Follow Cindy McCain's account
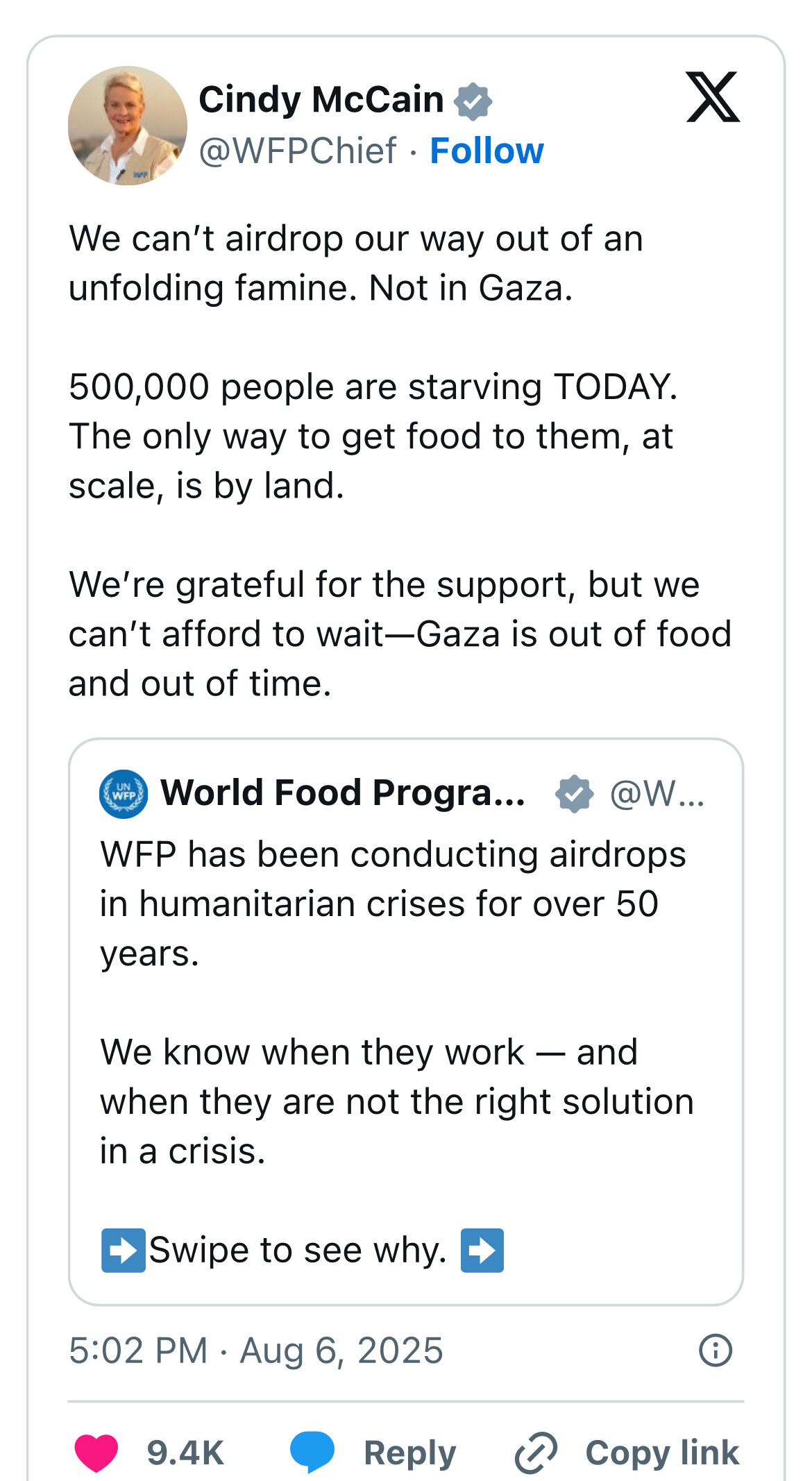Image resolution: width=812 pixels, height=1481 pixels. coord(487,151)
